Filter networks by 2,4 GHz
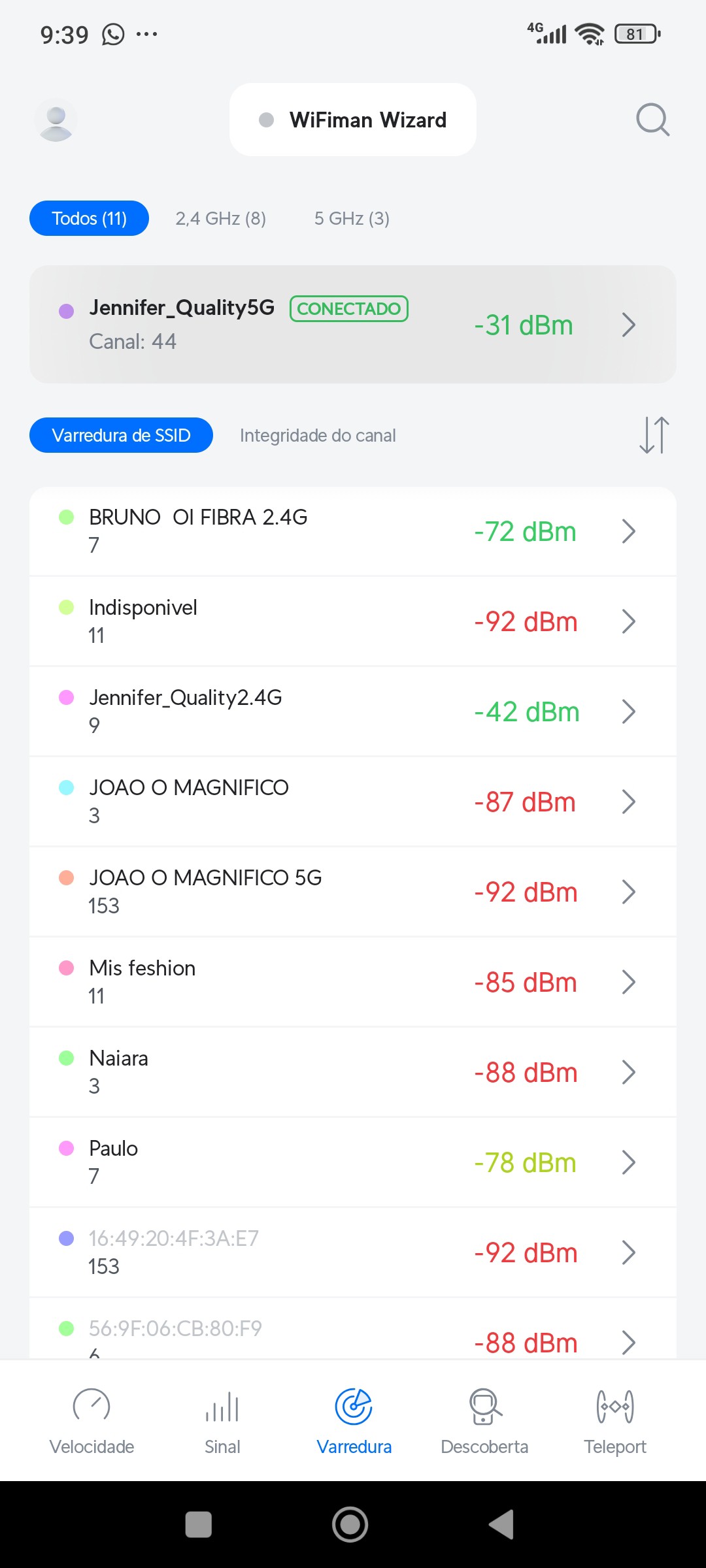Viewport: 706px width, 1568px height. pos(220,218)
